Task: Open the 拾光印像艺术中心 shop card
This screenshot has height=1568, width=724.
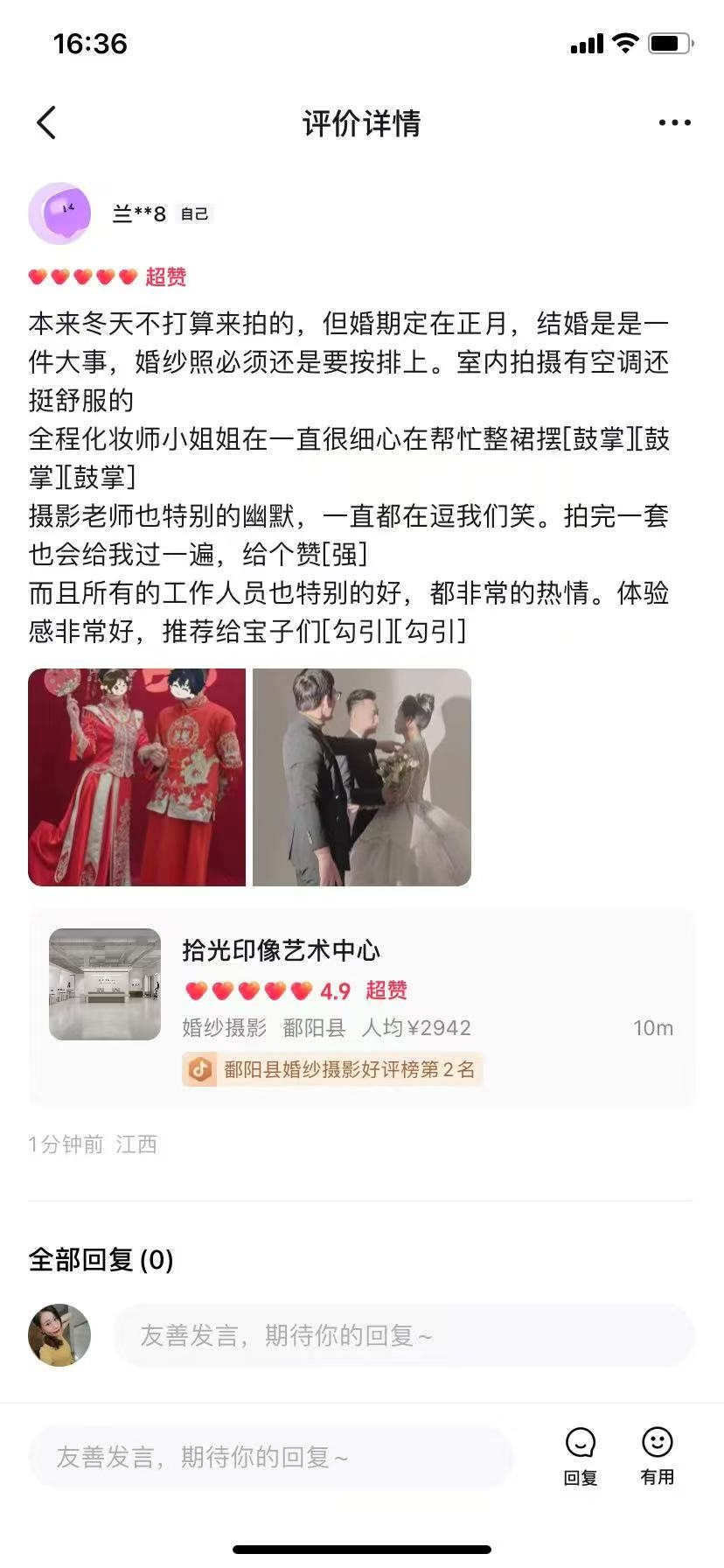Action: (362, 1008)
